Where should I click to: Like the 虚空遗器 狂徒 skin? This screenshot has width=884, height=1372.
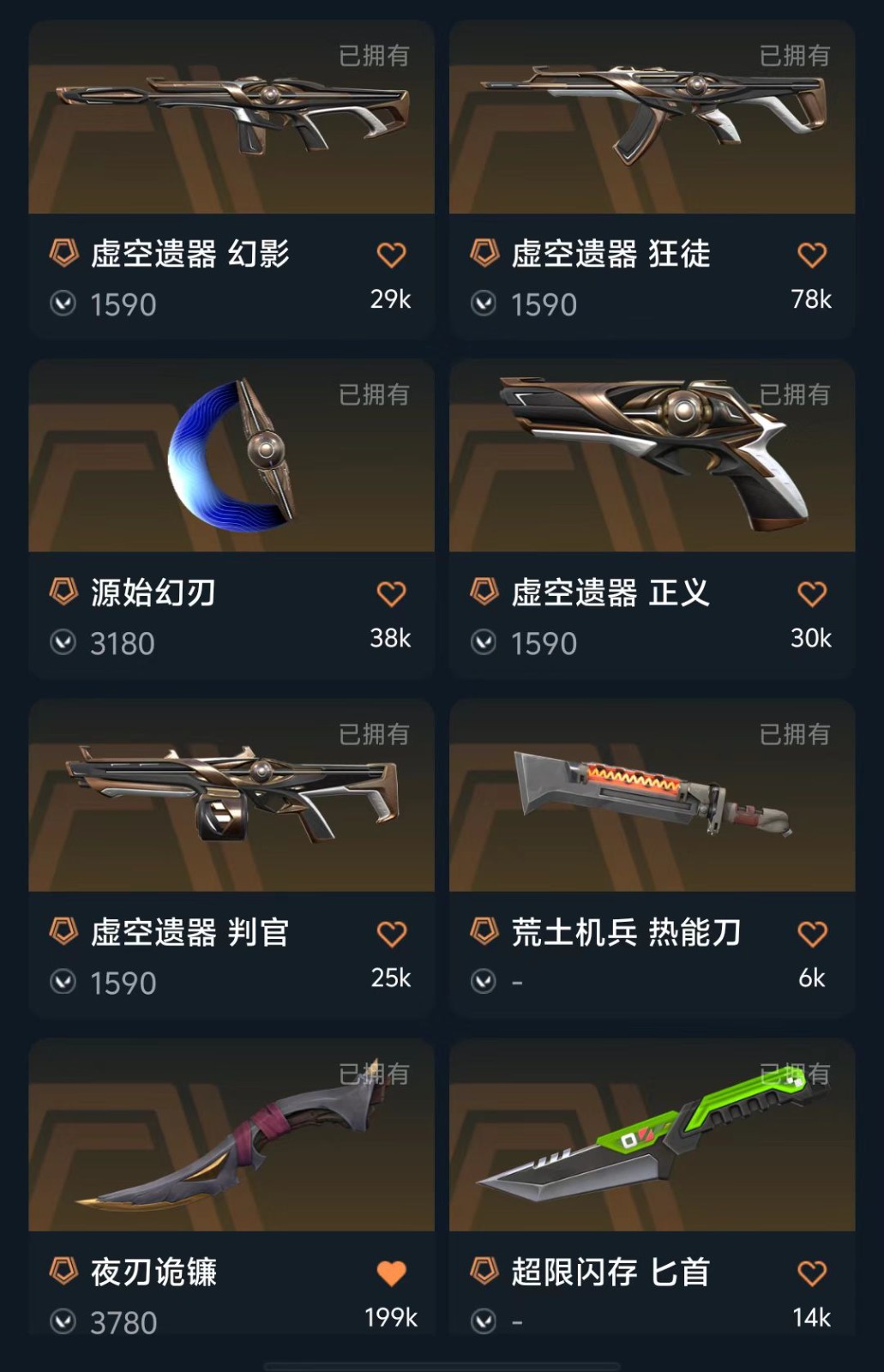click(x=811, y=255)
